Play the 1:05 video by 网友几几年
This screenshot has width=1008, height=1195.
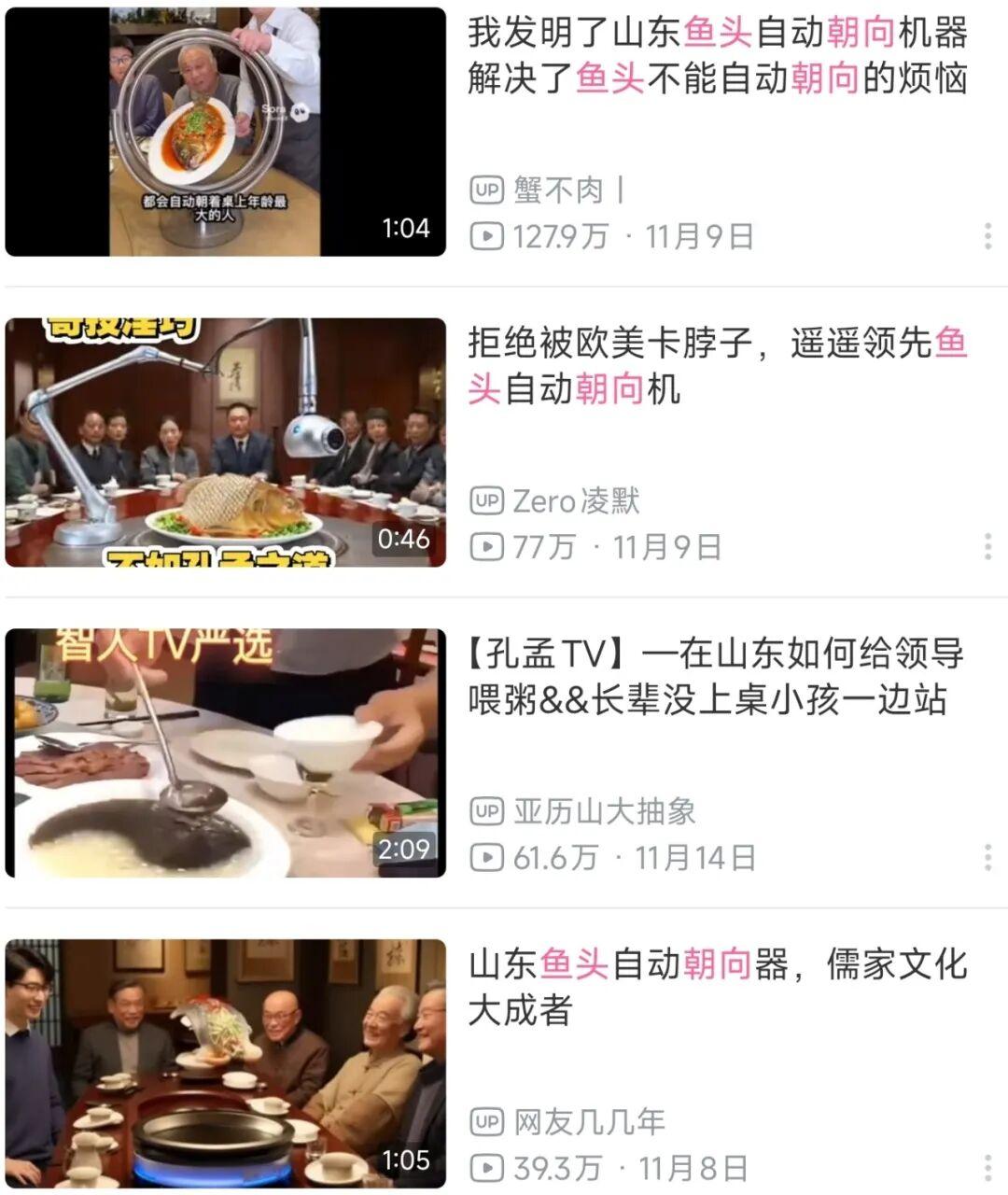(x=225, y=1063)
